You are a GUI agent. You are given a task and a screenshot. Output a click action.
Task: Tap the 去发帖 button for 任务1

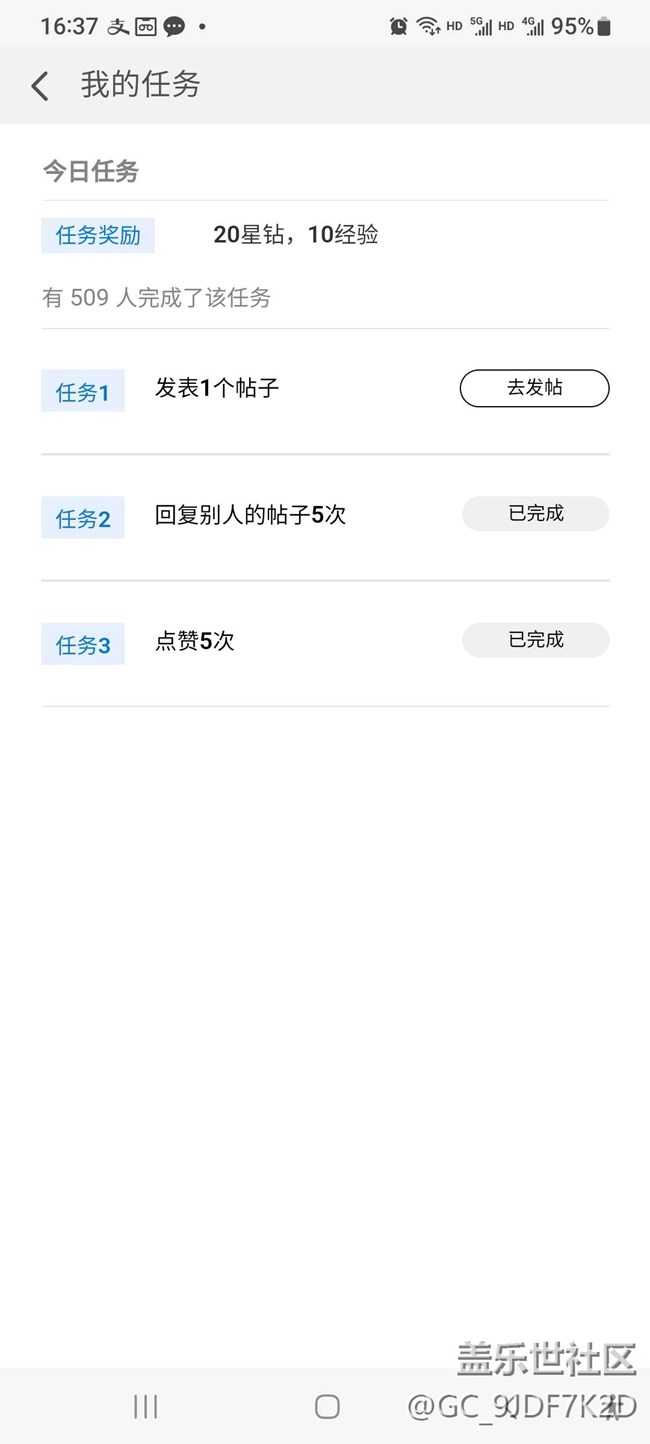(534, 388)
